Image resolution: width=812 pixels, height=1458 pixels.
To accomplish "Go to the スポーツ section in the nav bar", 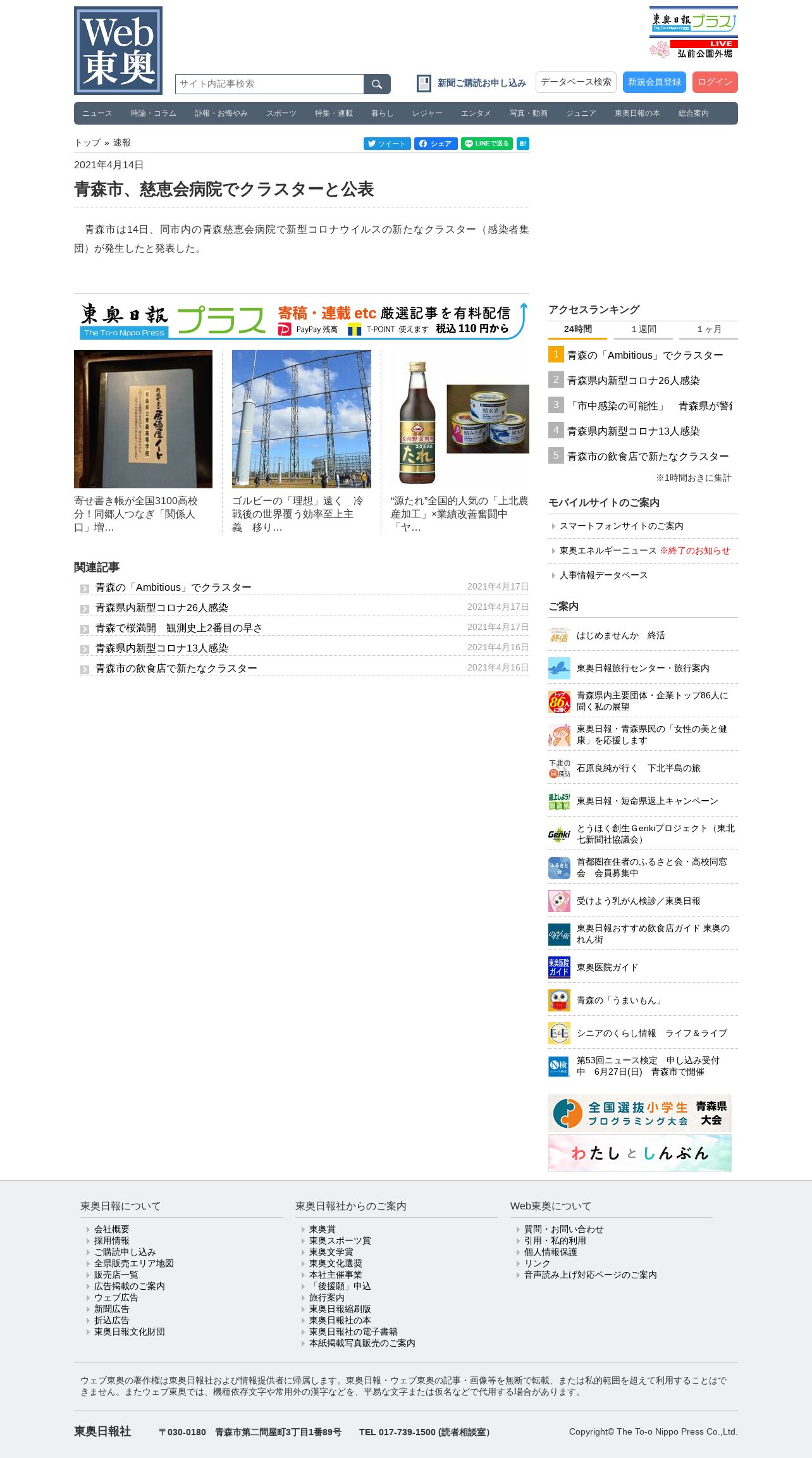I will 281,113.
